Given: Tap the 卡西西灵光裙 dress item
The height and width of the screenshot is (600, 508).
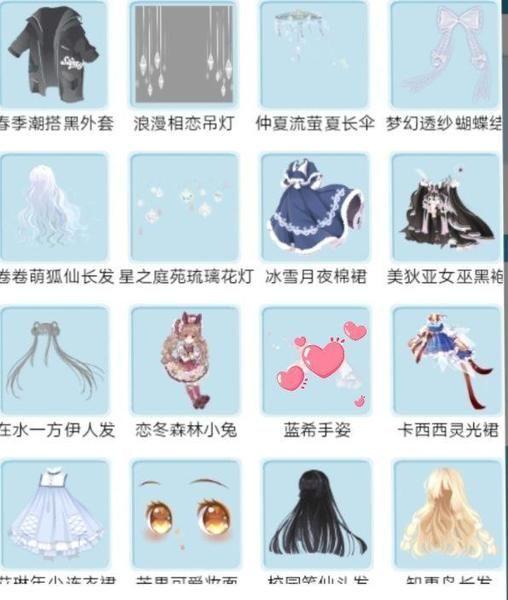Looking at the screenshot, I should click(447, 360).
